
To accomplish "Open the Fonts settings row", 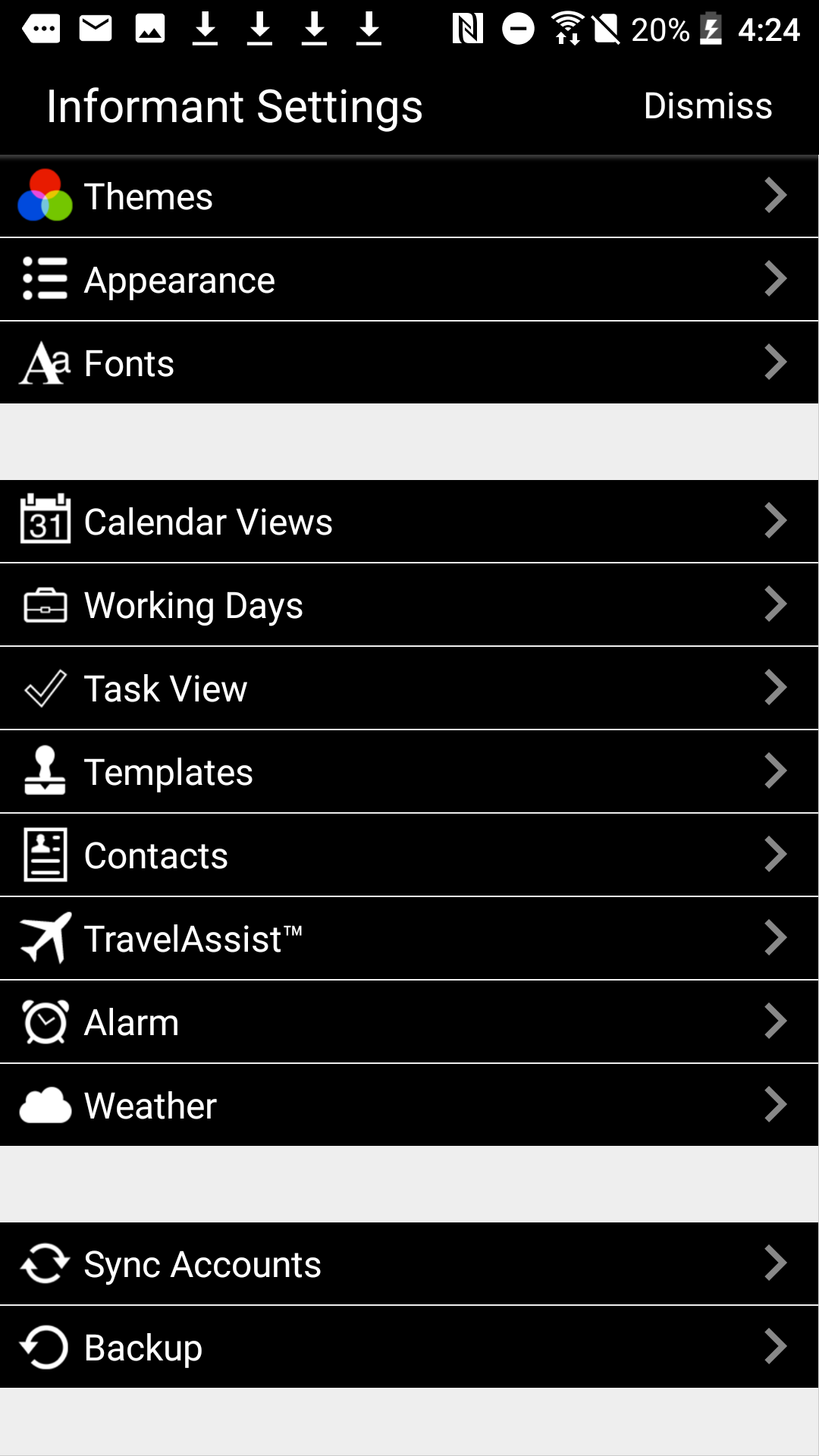I will [409, 363].
